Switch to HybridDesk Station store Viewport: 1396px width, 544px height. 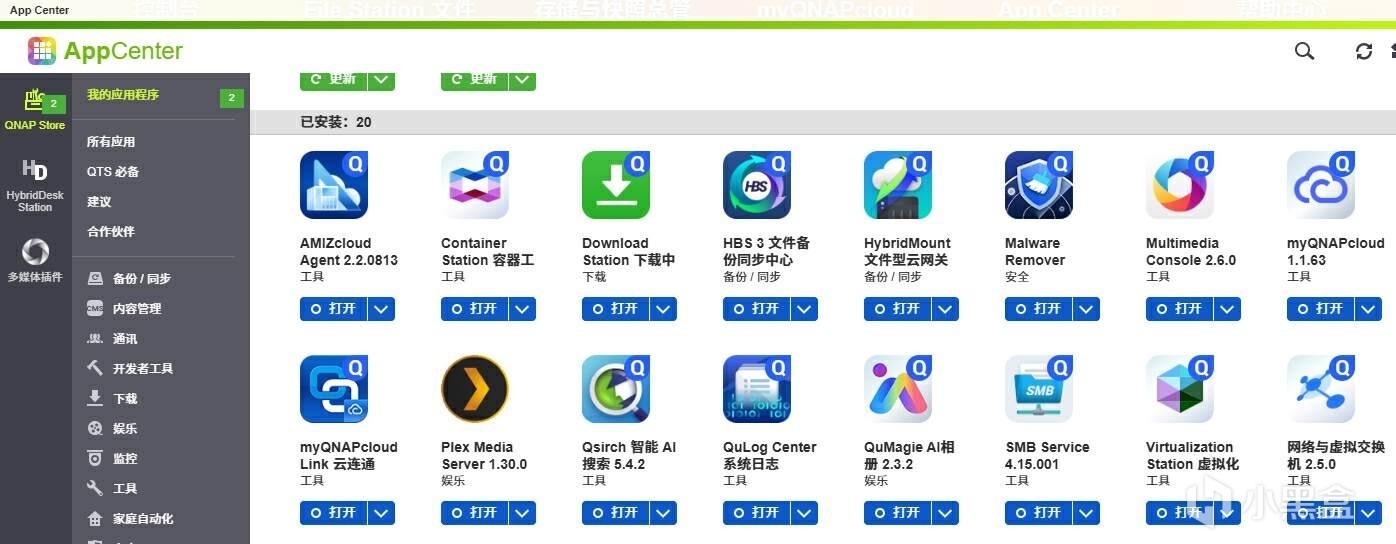coord(34,185)
